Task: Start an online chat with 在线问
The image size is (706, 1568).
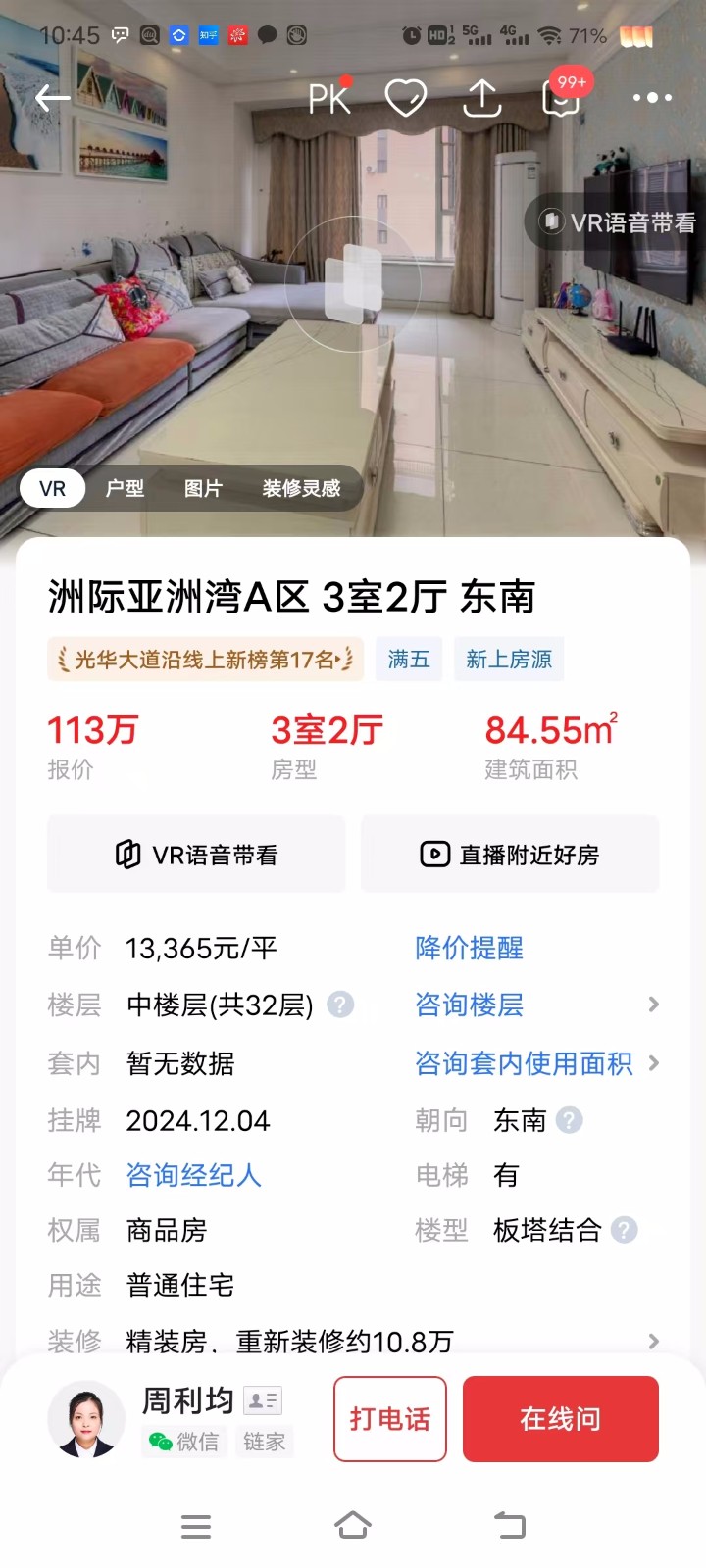Action: 560,1419
